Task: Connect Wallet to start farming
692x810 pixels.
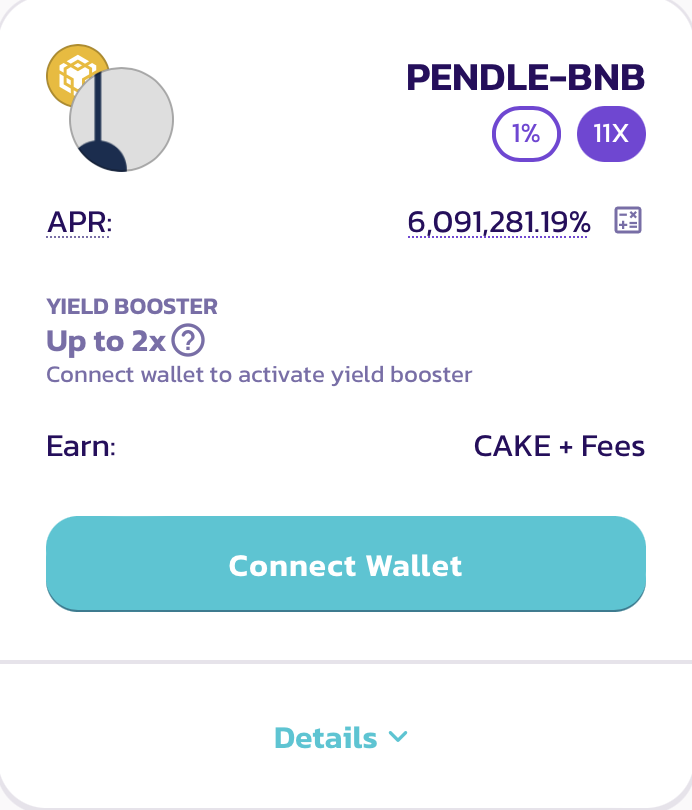Action: point(346,565)
